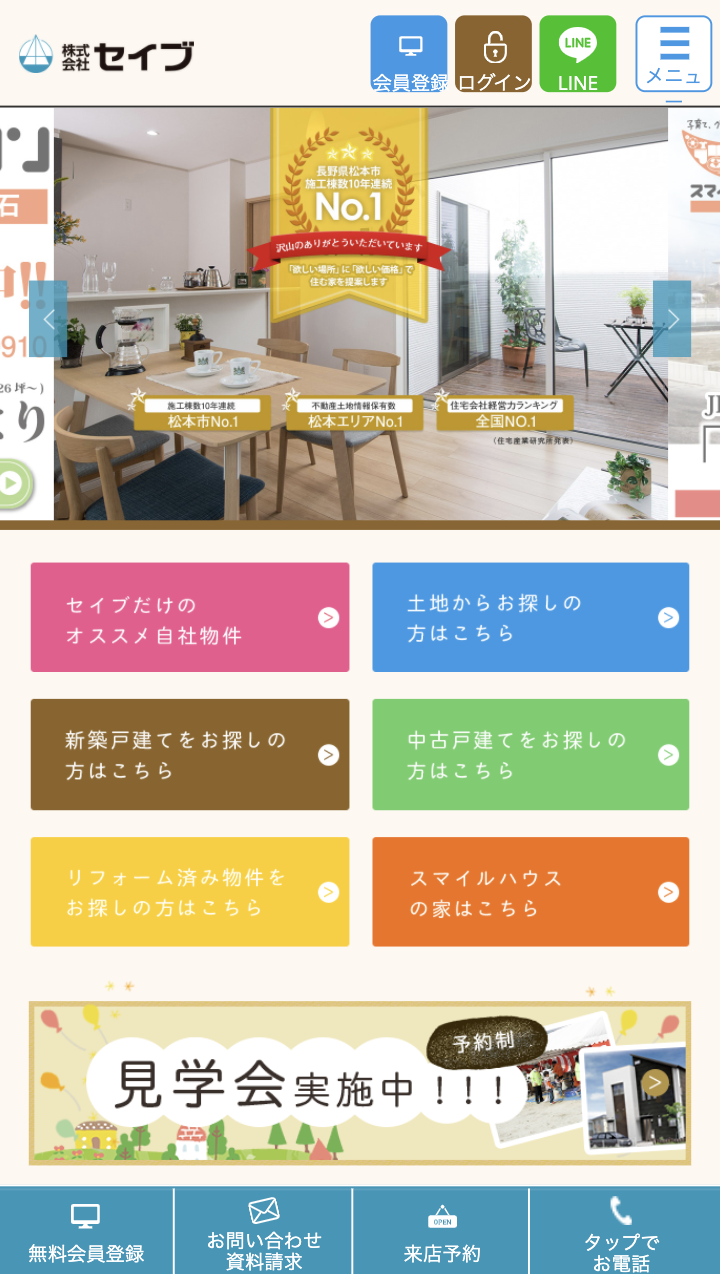Open the LINE button
This screenshot has height=1274, width=720.
point(577,55)
